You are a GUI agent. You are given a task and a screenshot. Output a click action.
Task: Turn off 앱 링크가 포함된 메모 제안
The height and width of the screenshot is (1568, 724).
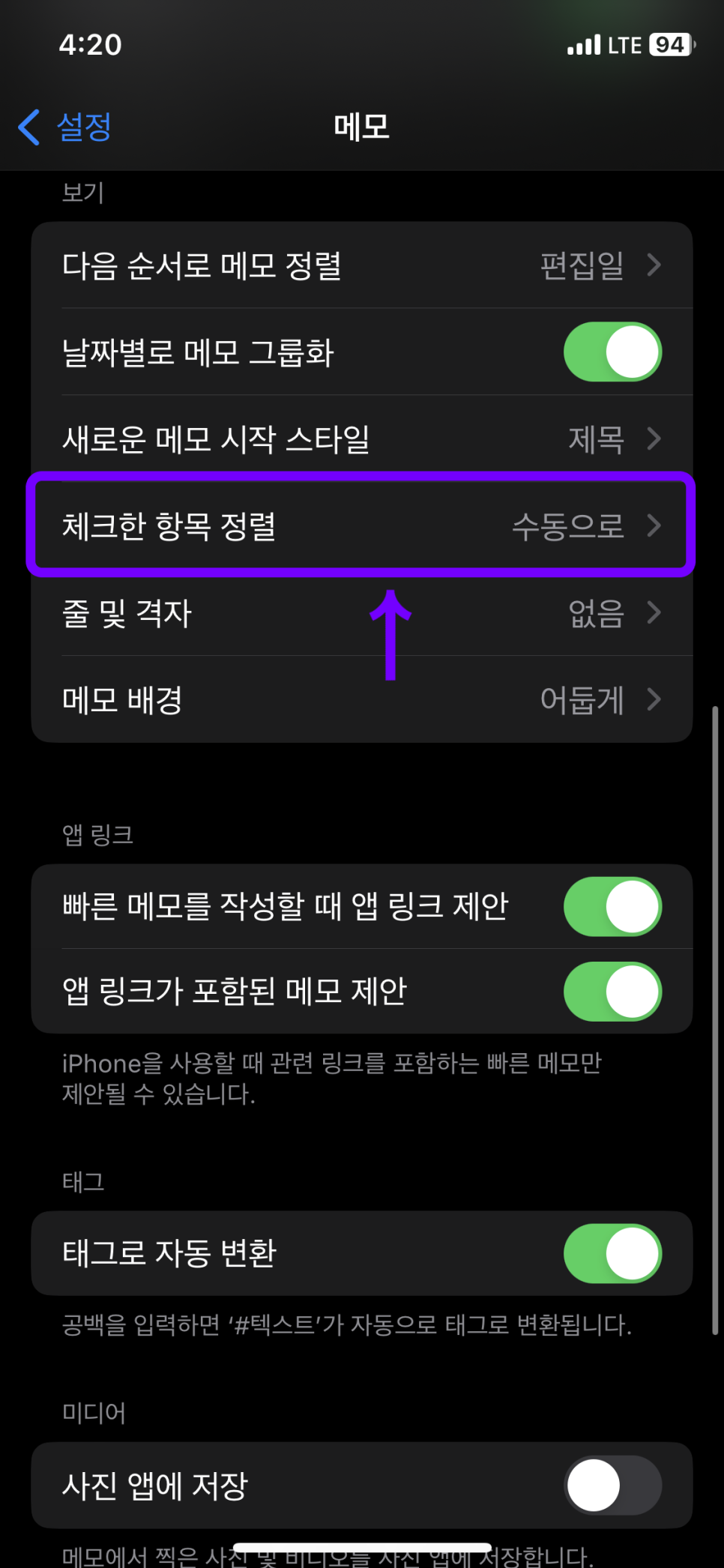[x=612, y=991]
